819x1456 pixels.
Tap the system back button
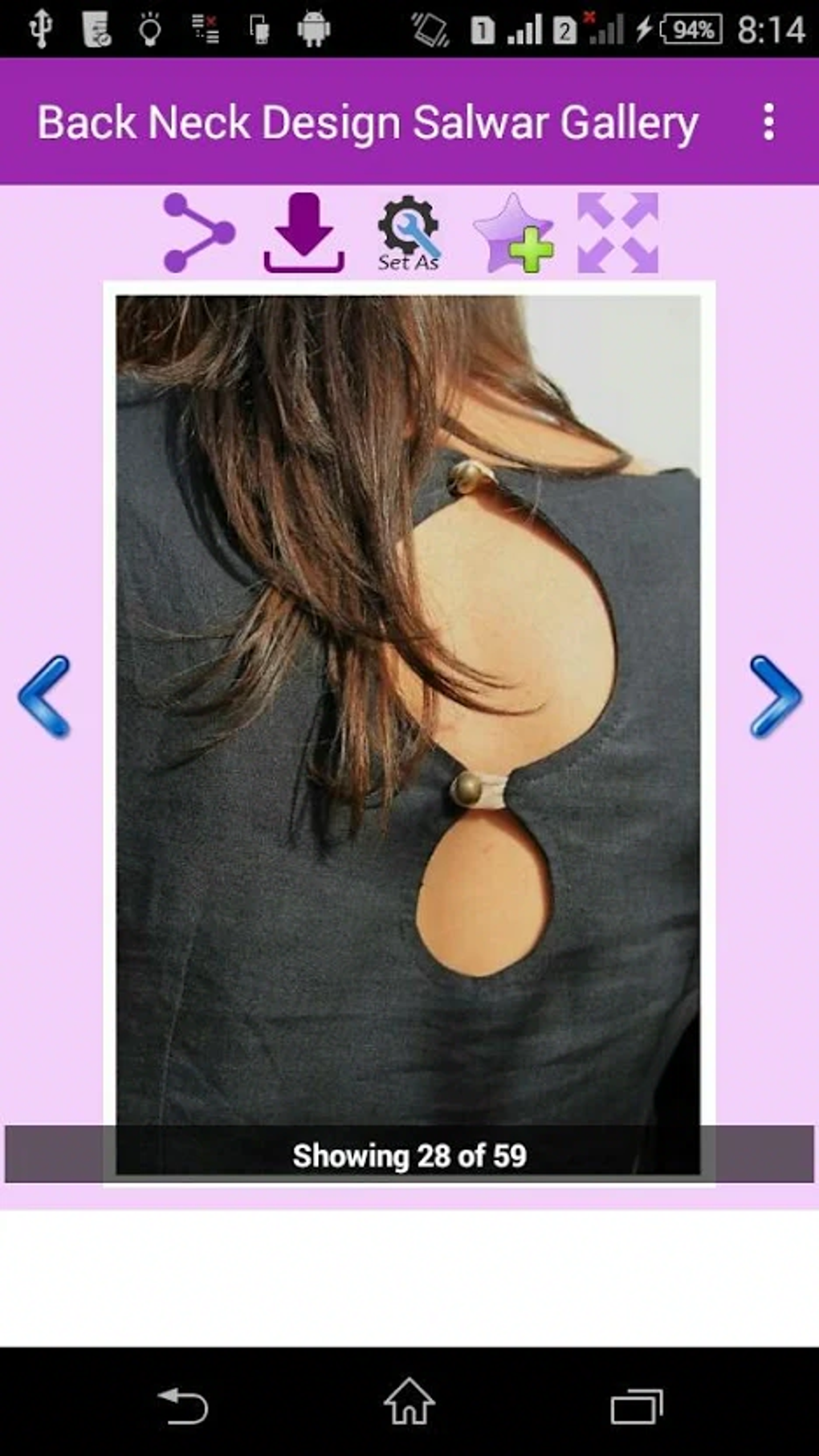tap(183, 1405)
